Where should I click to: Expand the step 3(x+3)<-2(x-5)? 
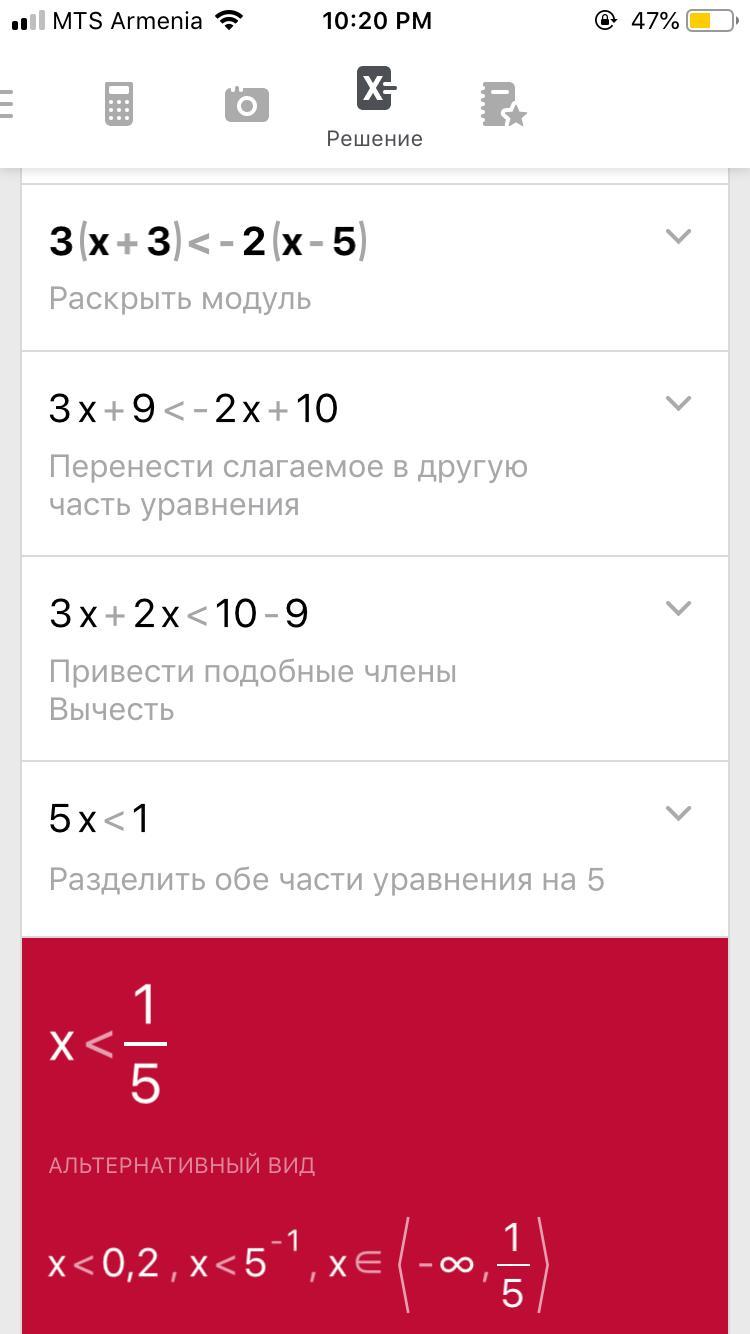pos(678,237)
